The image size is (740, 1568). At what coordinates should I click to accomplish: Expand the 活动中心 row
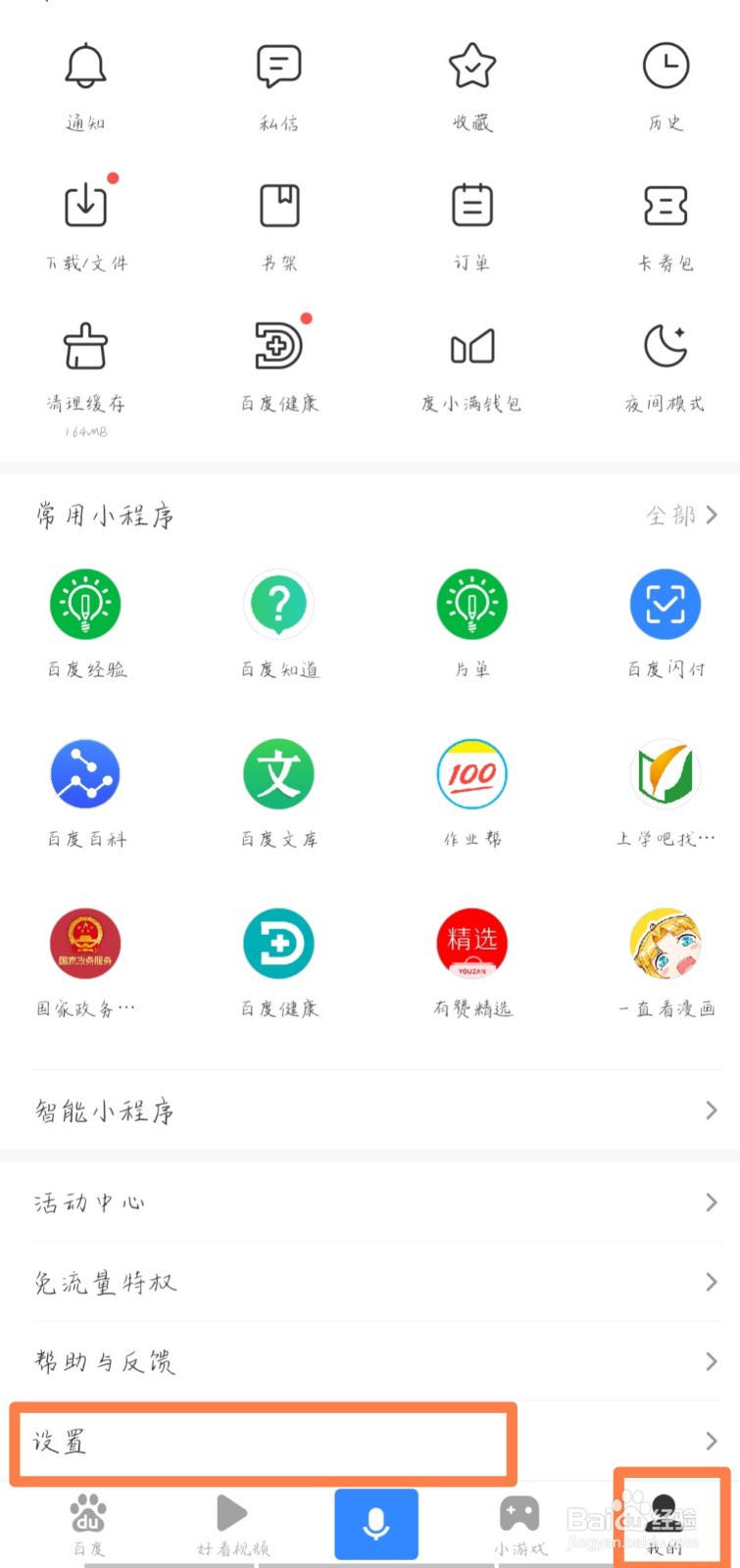(370, 1202)
